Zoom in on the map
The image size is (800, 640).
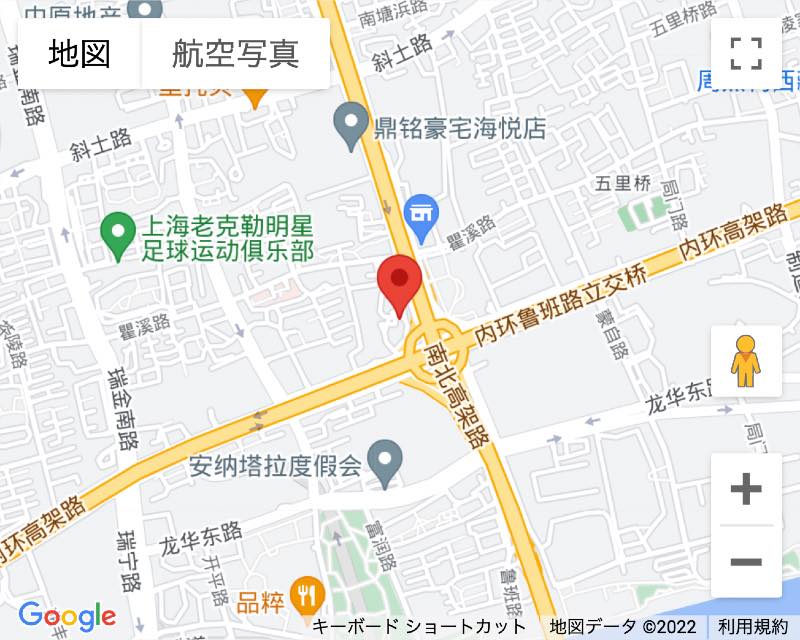[746, 489]
